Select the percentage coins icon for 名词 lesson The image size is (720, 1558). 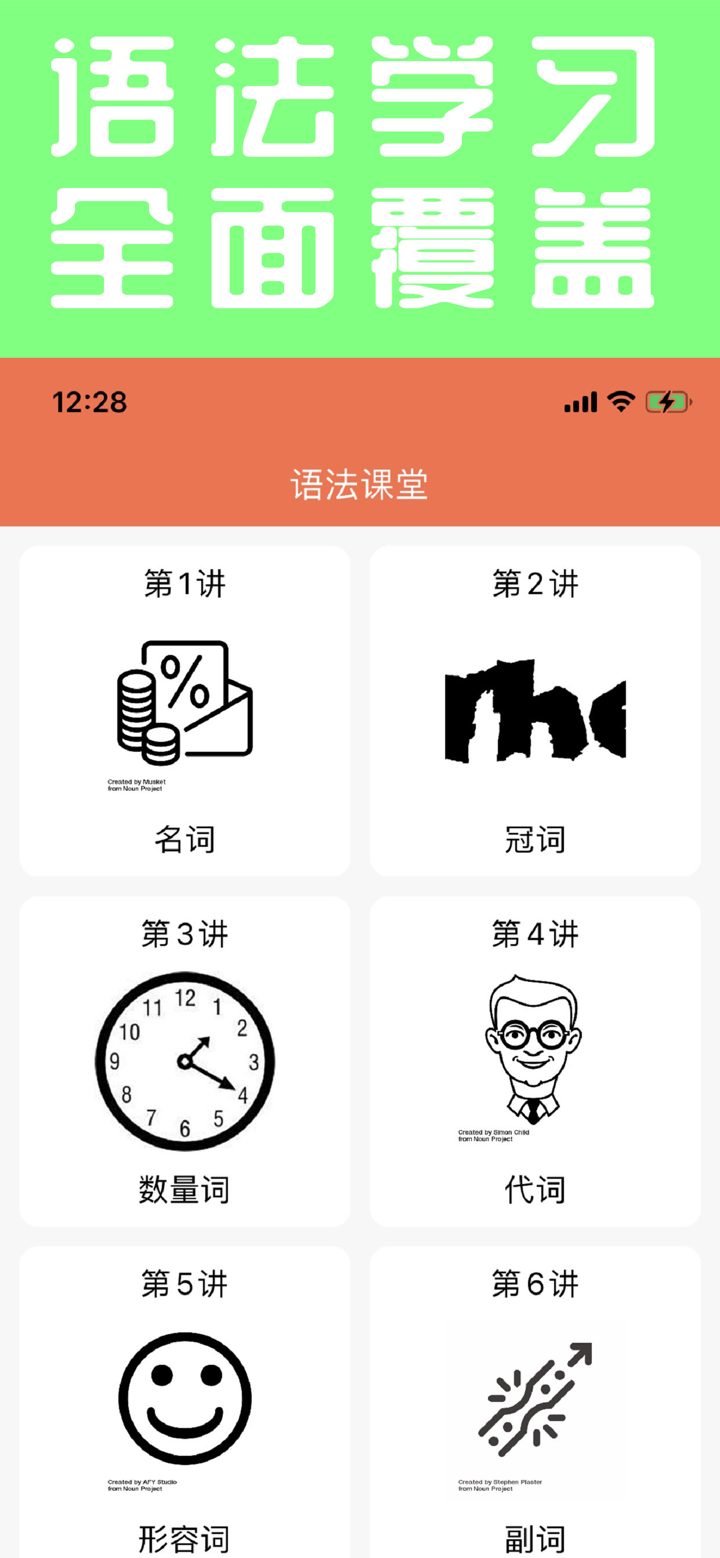pyautogui.click(x=184, y=700)
